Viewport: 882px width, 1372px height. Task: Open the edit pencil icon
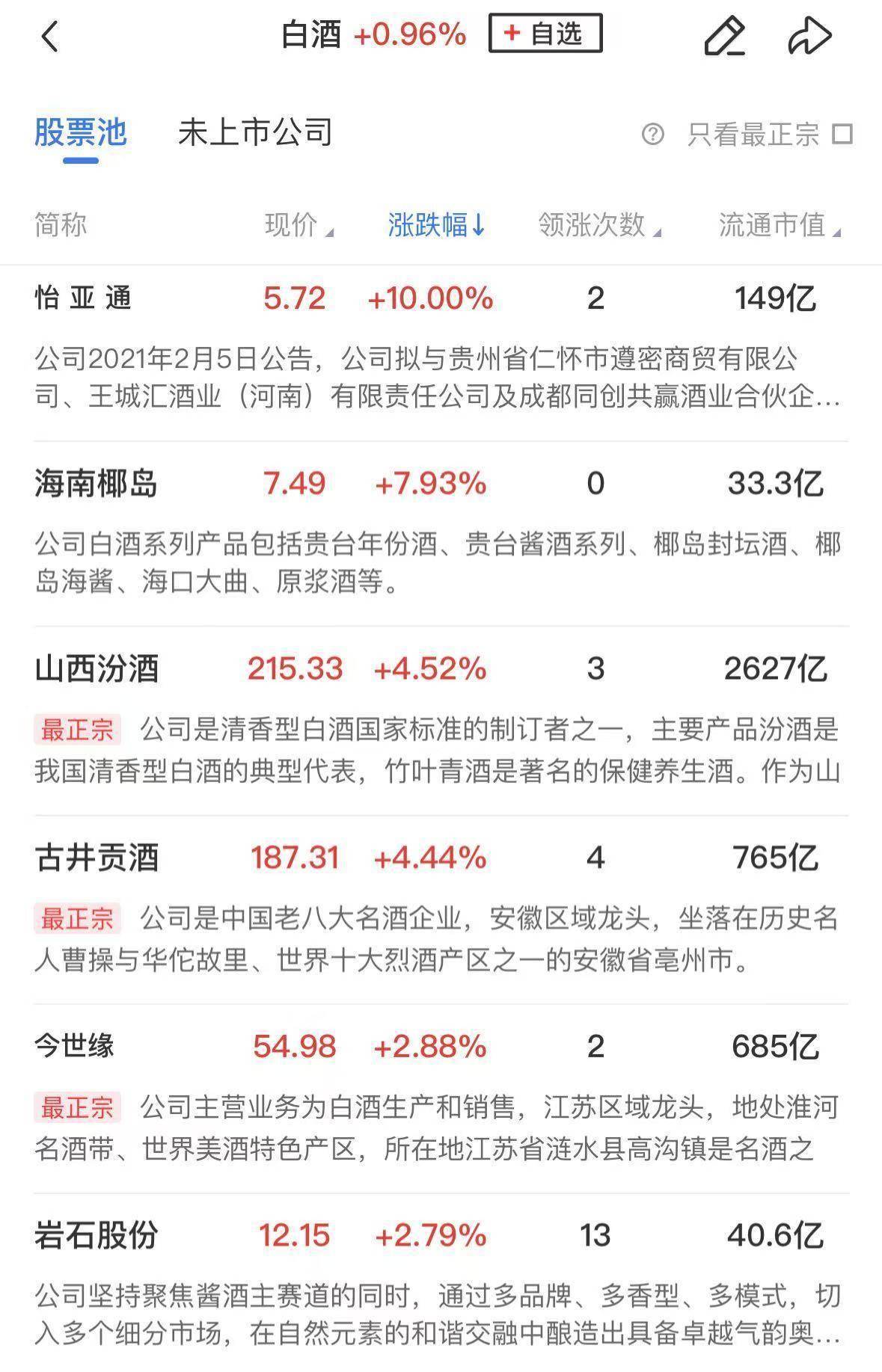click(x=724, y=36)
